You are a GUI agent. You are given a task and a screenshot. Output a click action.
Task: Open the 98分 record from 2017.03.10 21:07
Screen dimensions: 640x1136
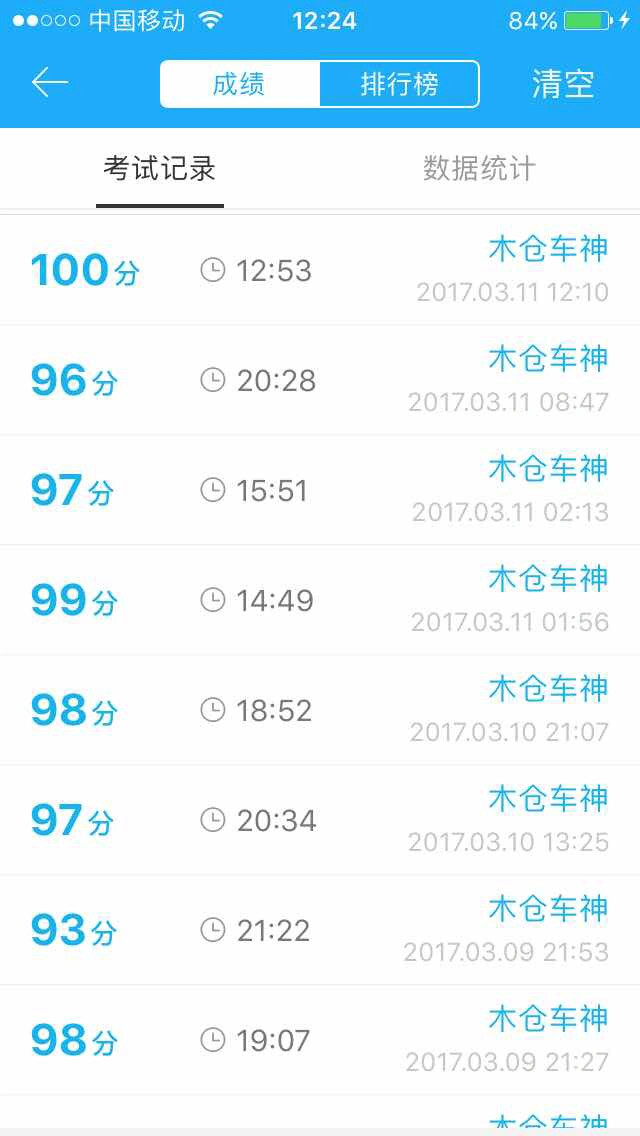pyautogui.click(x=320, y=711)
